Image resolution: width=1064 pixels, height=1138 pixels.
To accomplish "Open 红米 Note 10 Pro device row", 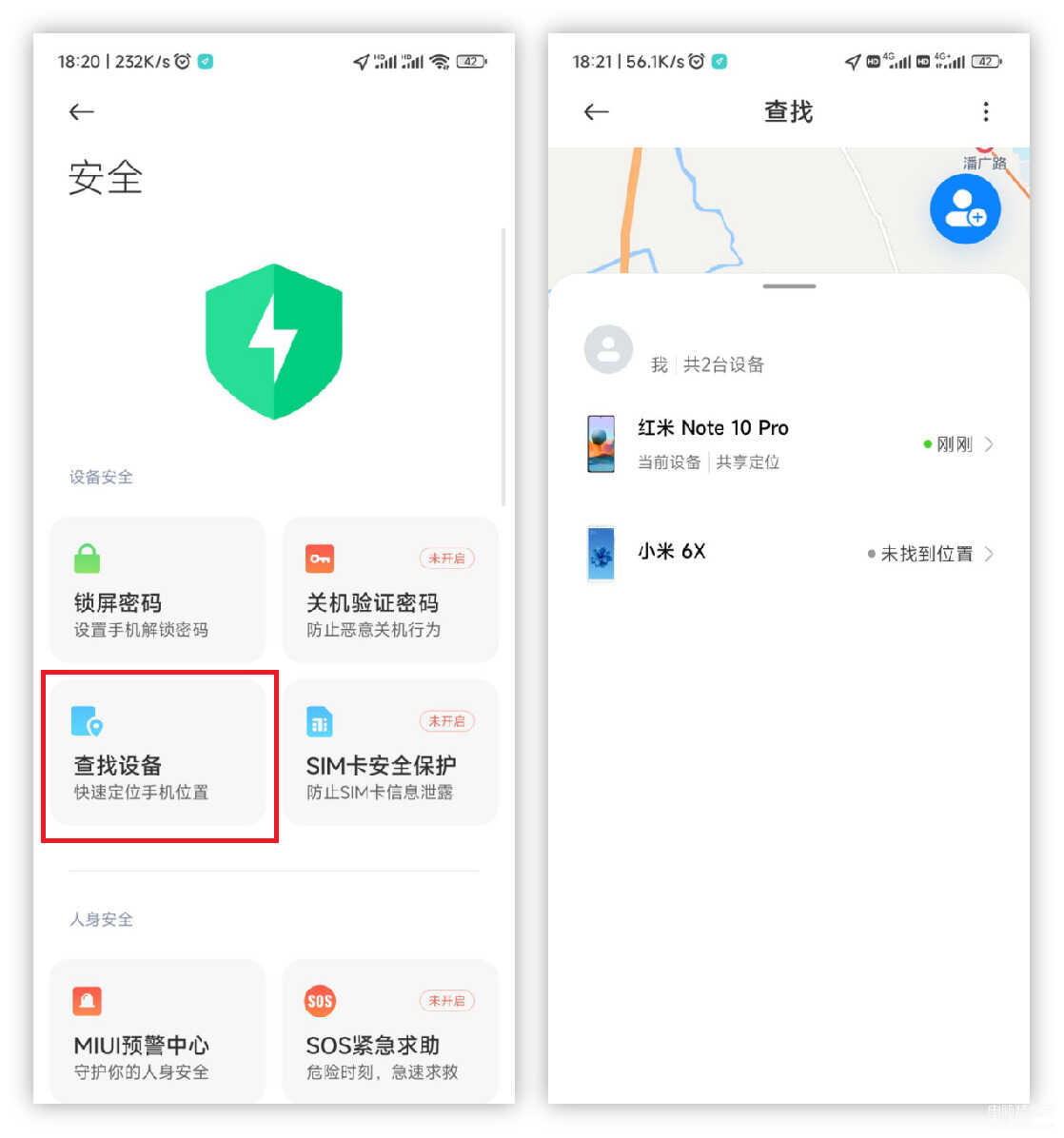I will [788, 443].
